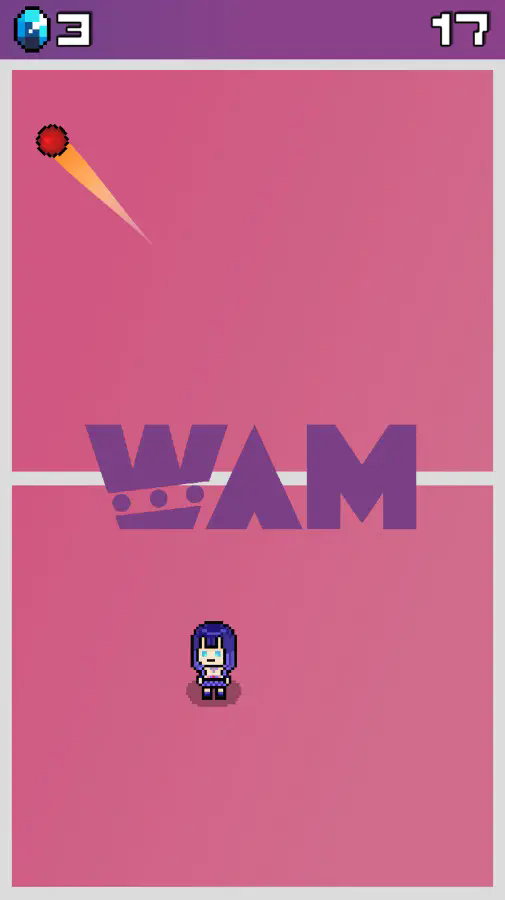Tap the red ball in play

pos(52,141)
